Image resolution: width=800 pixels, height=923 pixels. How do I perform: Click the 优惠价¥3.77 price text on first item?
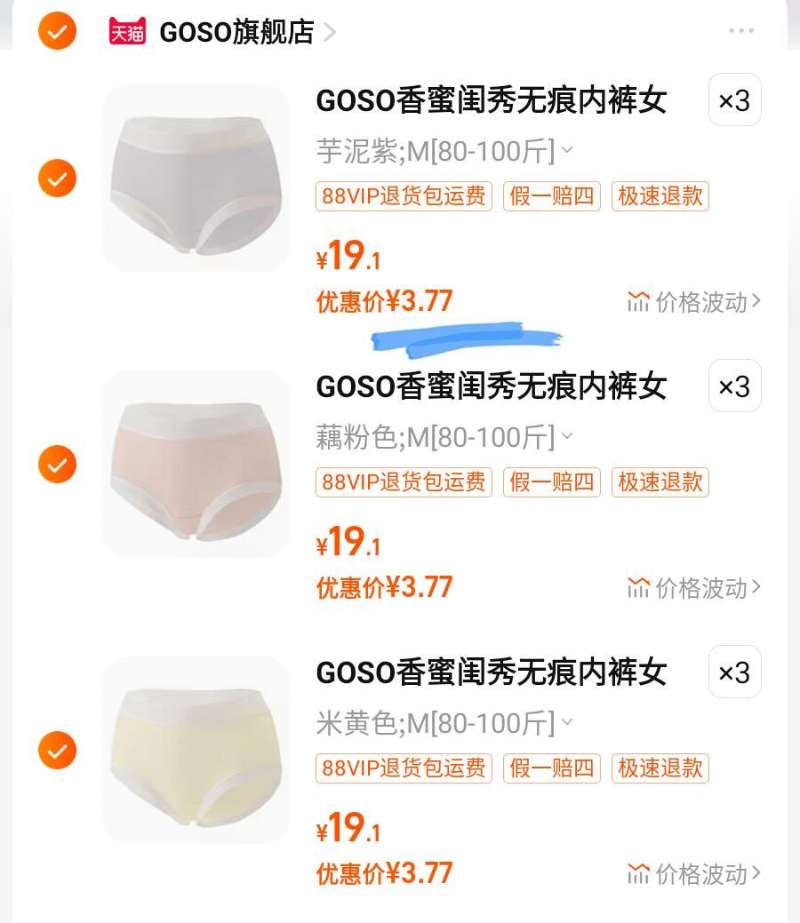(x=385, y=300)
